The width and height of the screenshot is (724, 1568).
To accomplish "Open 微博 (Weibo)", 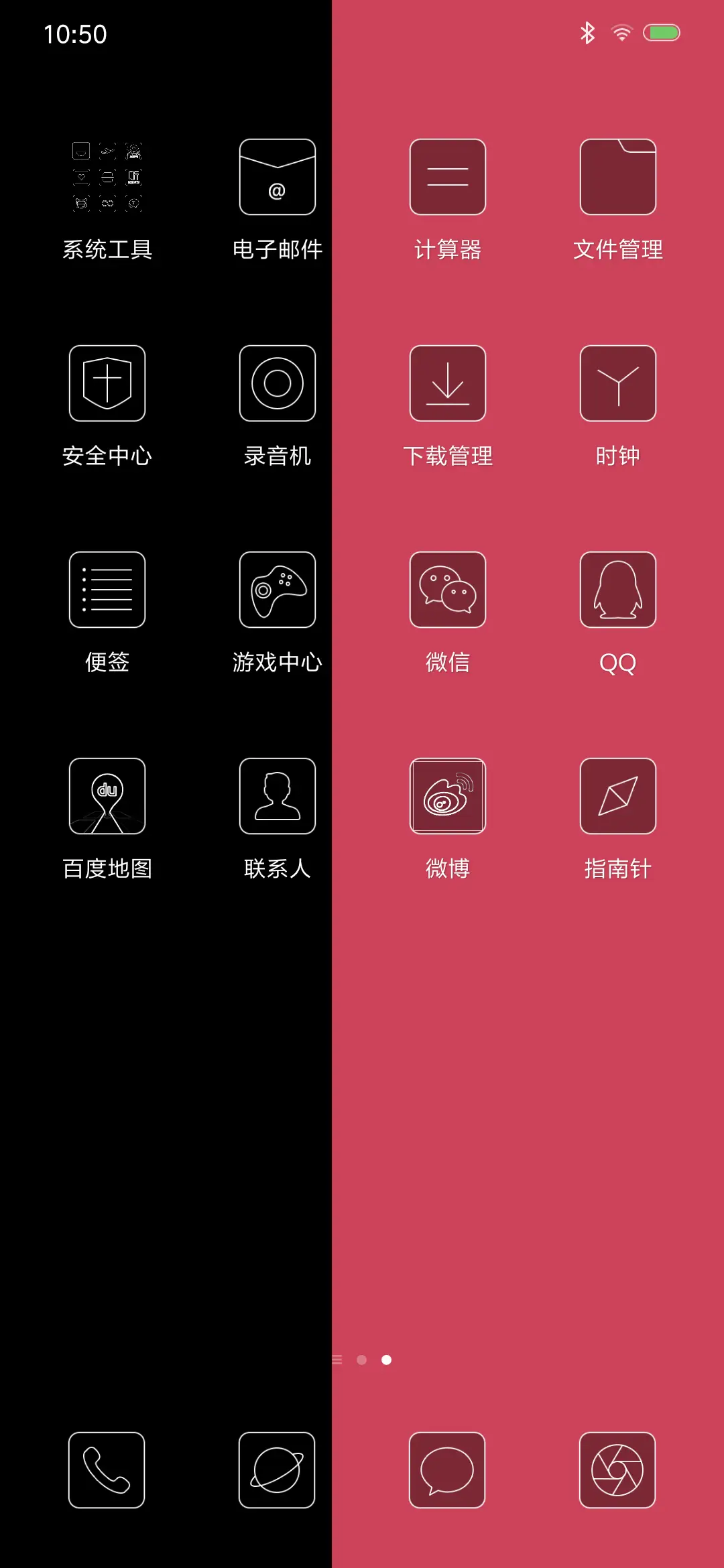I will click(447, 796).
